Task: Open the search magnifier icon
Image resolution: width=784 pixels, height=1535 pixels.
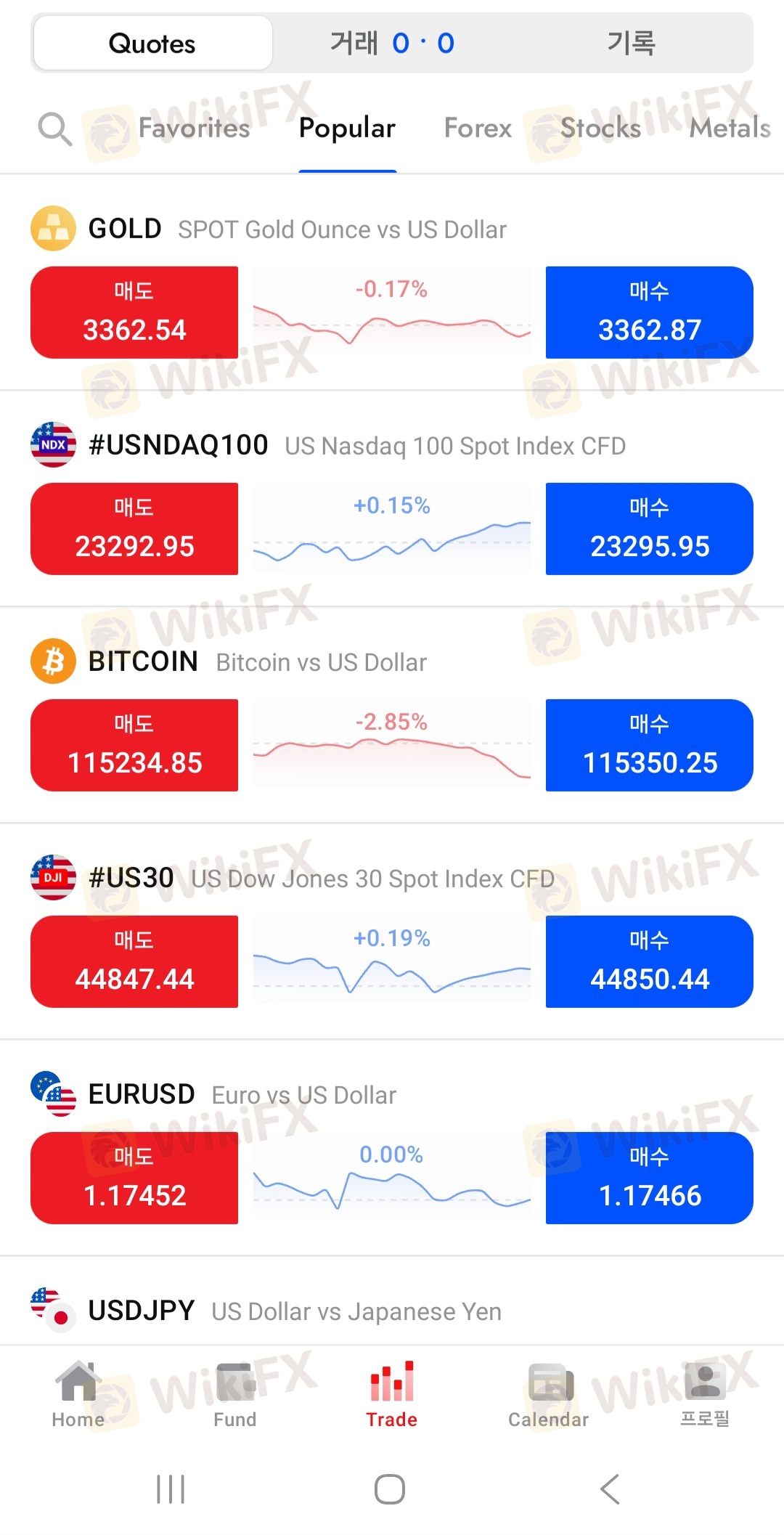Action: [54, 129]
